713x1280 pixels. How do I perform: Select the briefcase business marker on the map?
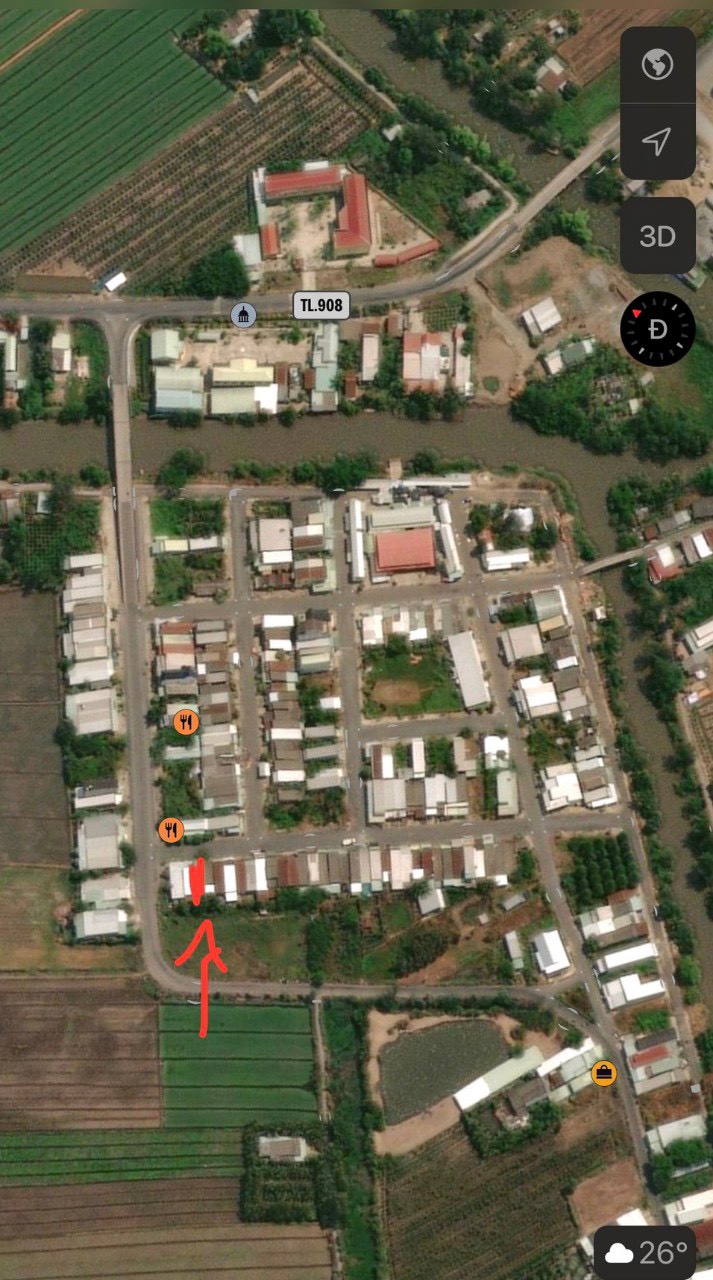coord(603,1074)
